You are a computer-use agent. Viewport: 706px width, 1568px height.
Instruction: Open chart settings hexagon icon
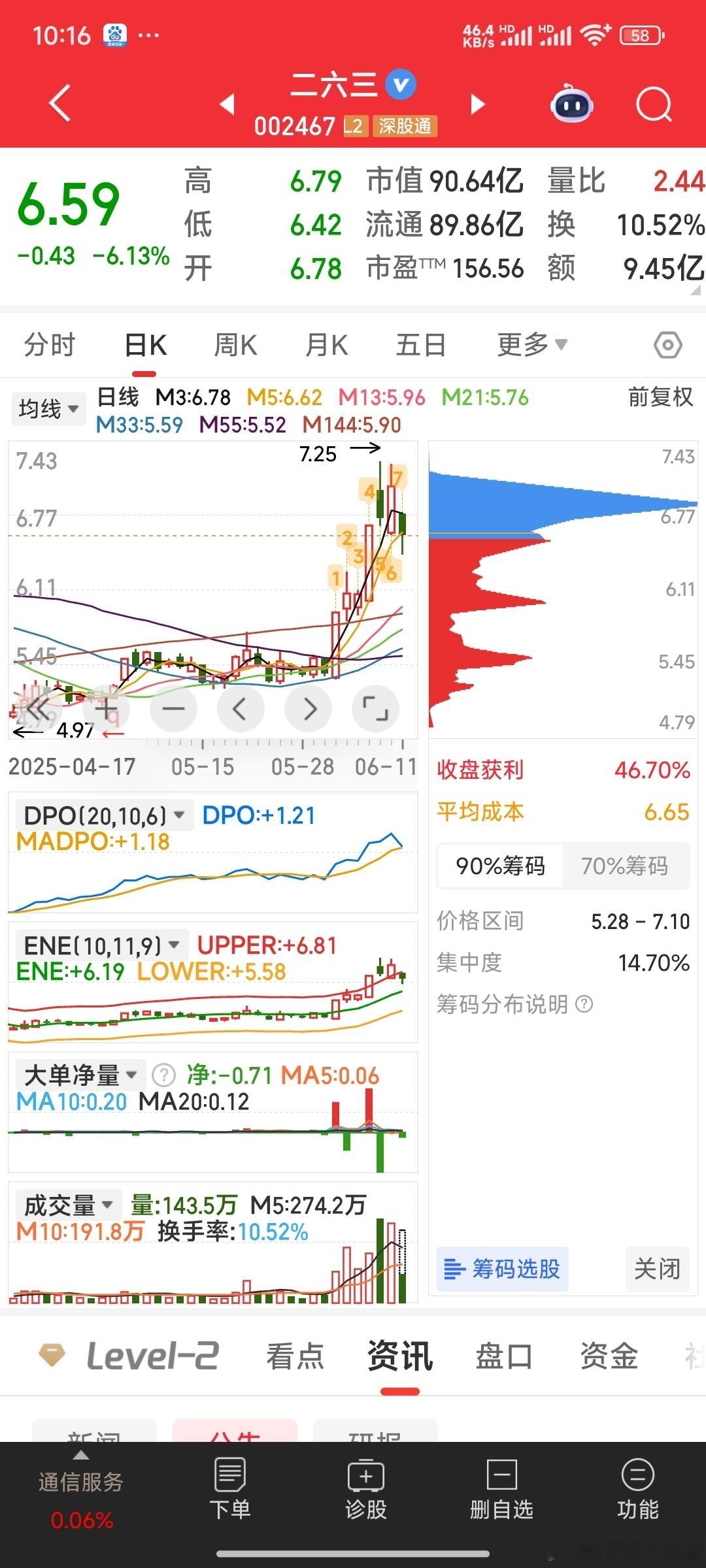[x=667, y=345]
